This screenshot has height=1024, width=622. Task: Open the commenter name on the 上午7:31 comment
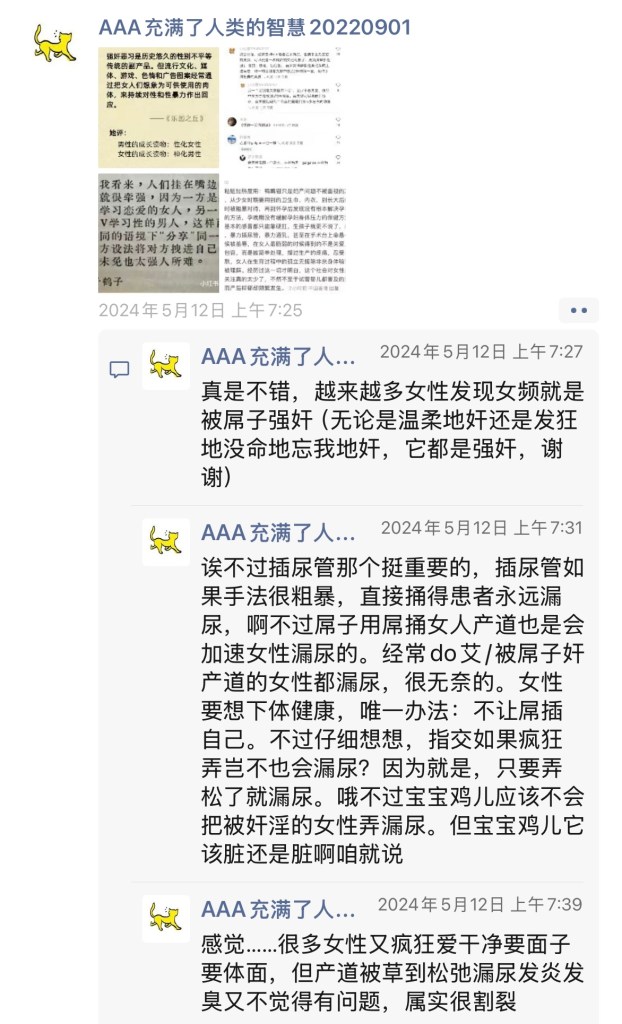(x=278, y=531)
